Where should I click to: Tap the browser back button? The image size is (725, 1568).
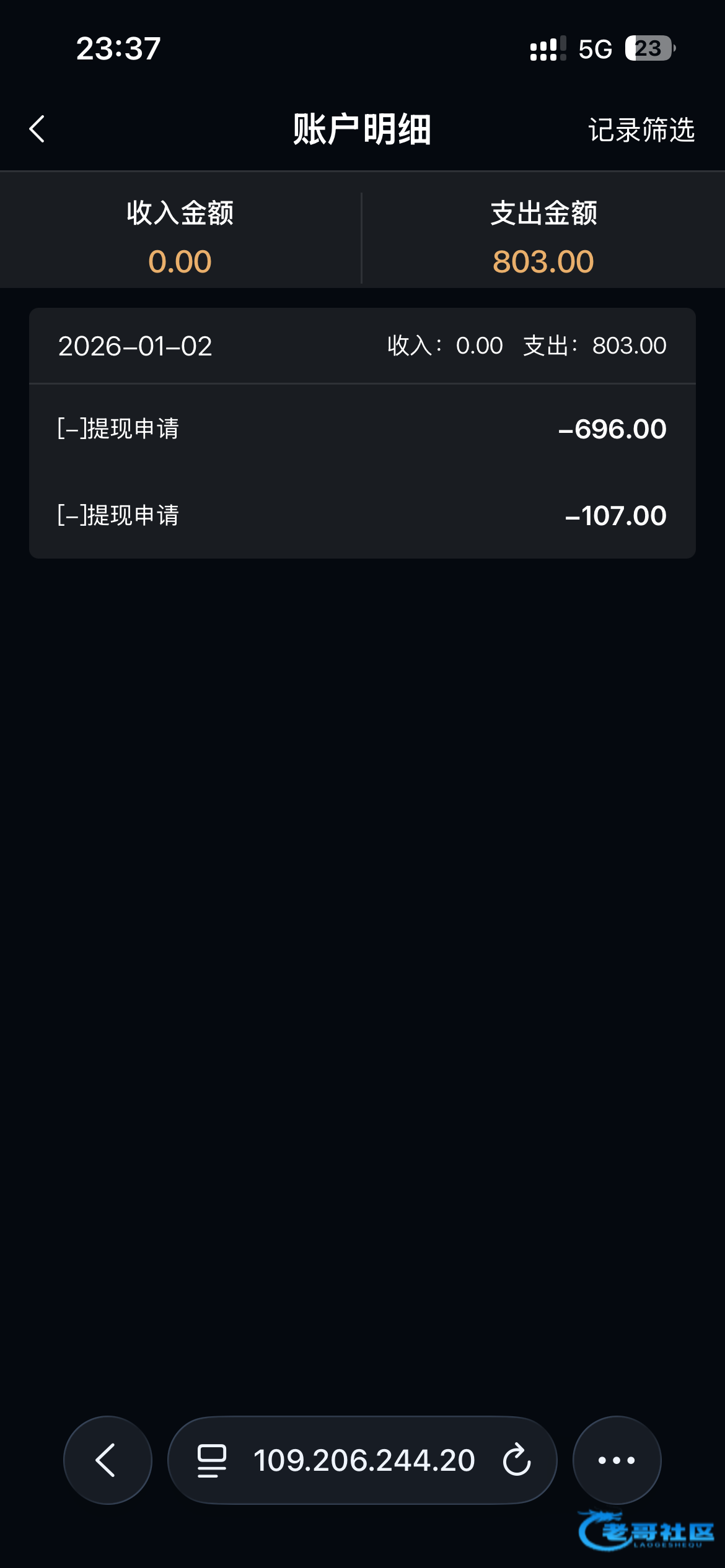point(107,1460)
